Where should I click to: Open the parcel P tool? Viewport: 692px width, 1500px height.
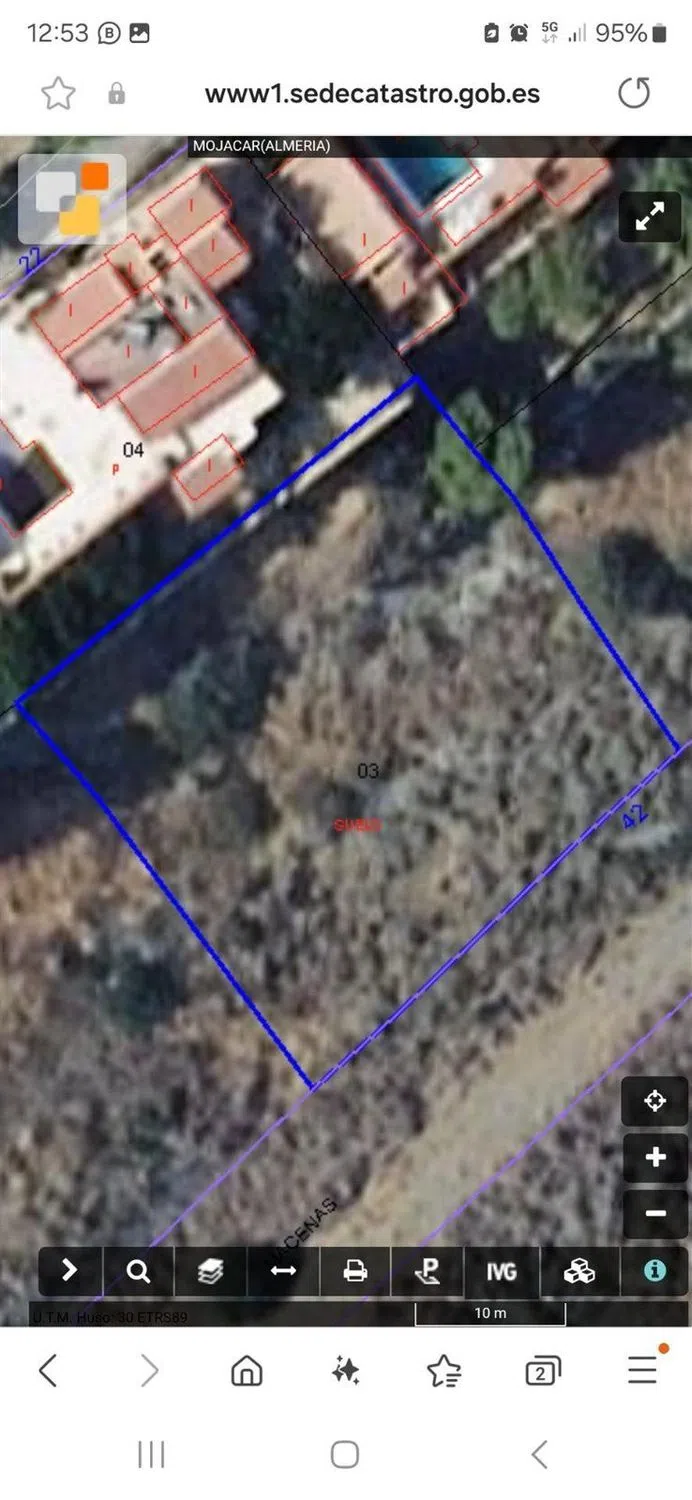[x=428, y=1271]
